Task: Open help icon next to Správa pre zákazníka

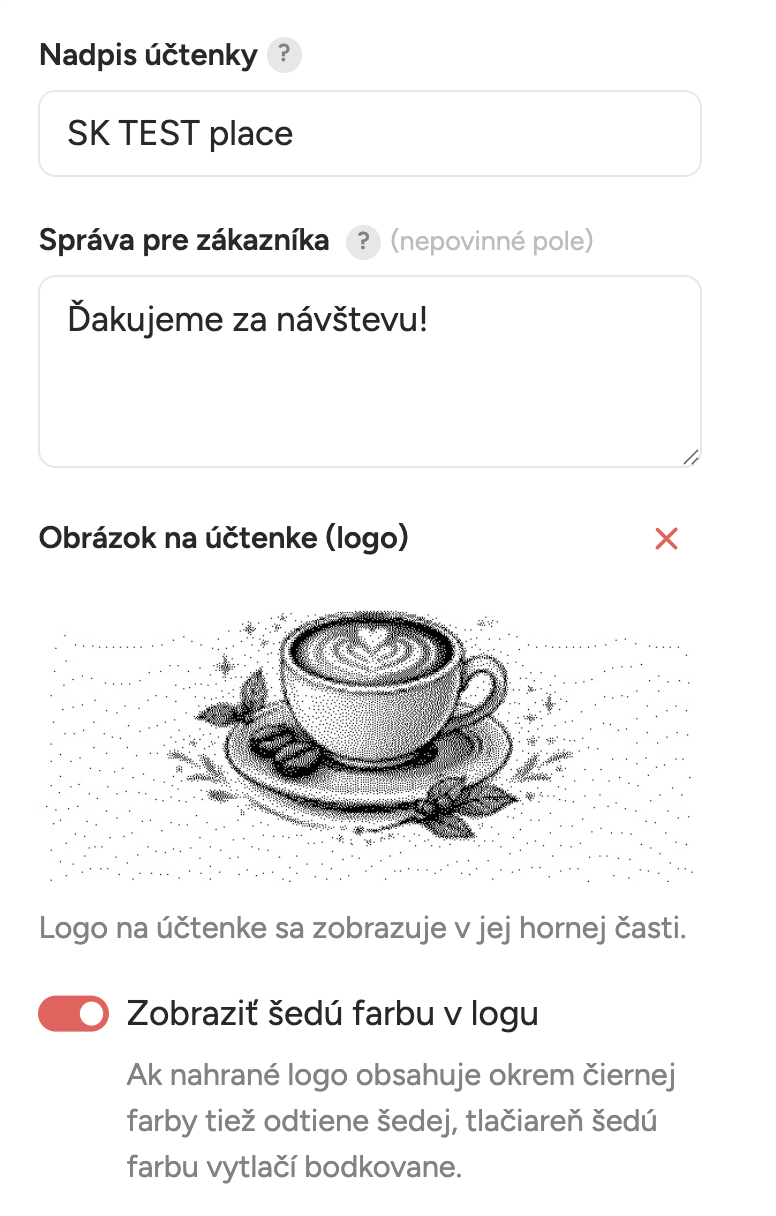Action: tap(363, 241)
